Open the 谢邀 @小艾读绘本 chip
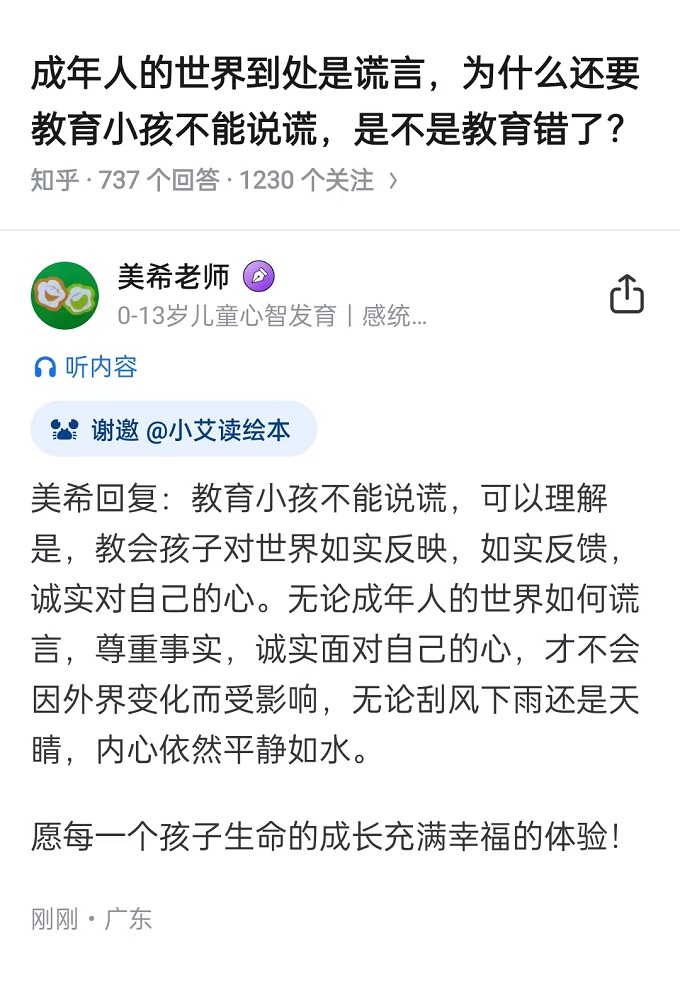This screenshot has height=987, width=680. [173, 430]
